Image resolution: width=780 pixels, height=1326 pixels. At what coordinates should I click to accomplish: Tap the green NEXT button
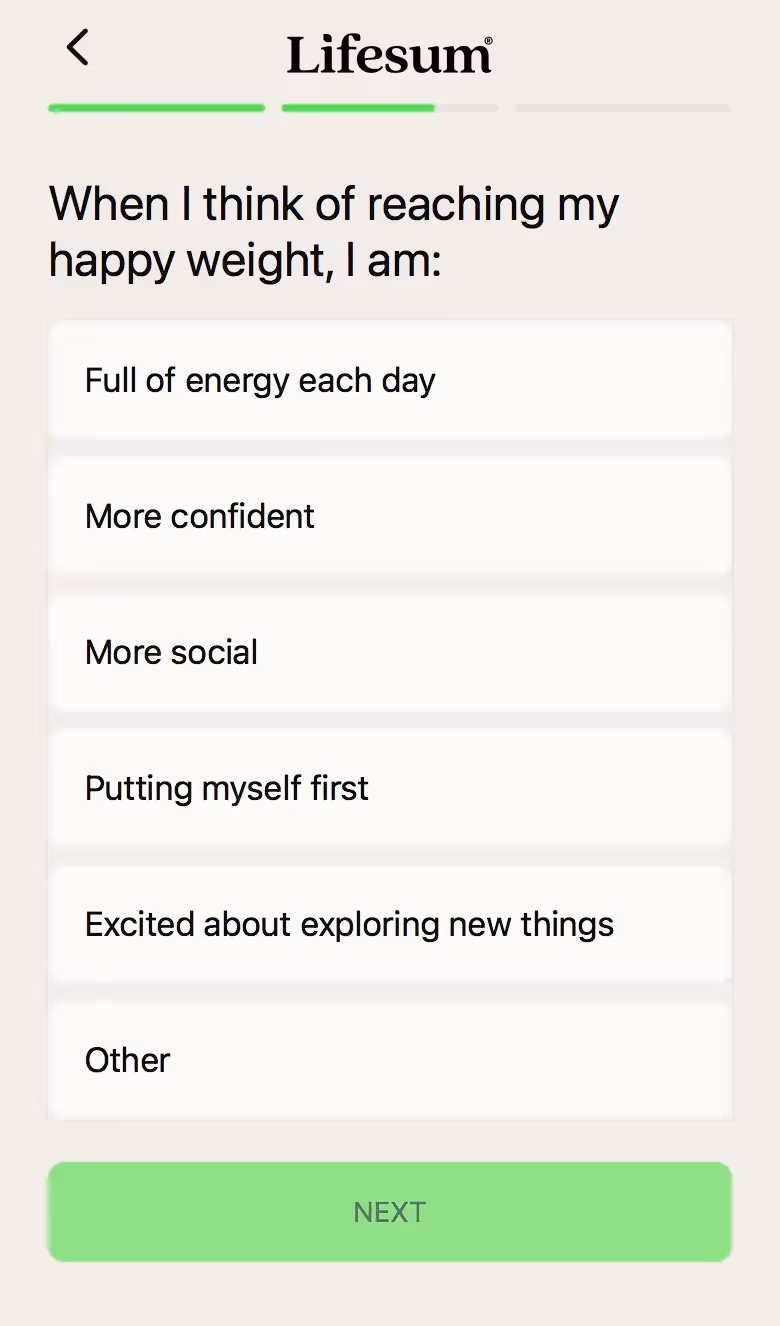(x=390, y=1212)
